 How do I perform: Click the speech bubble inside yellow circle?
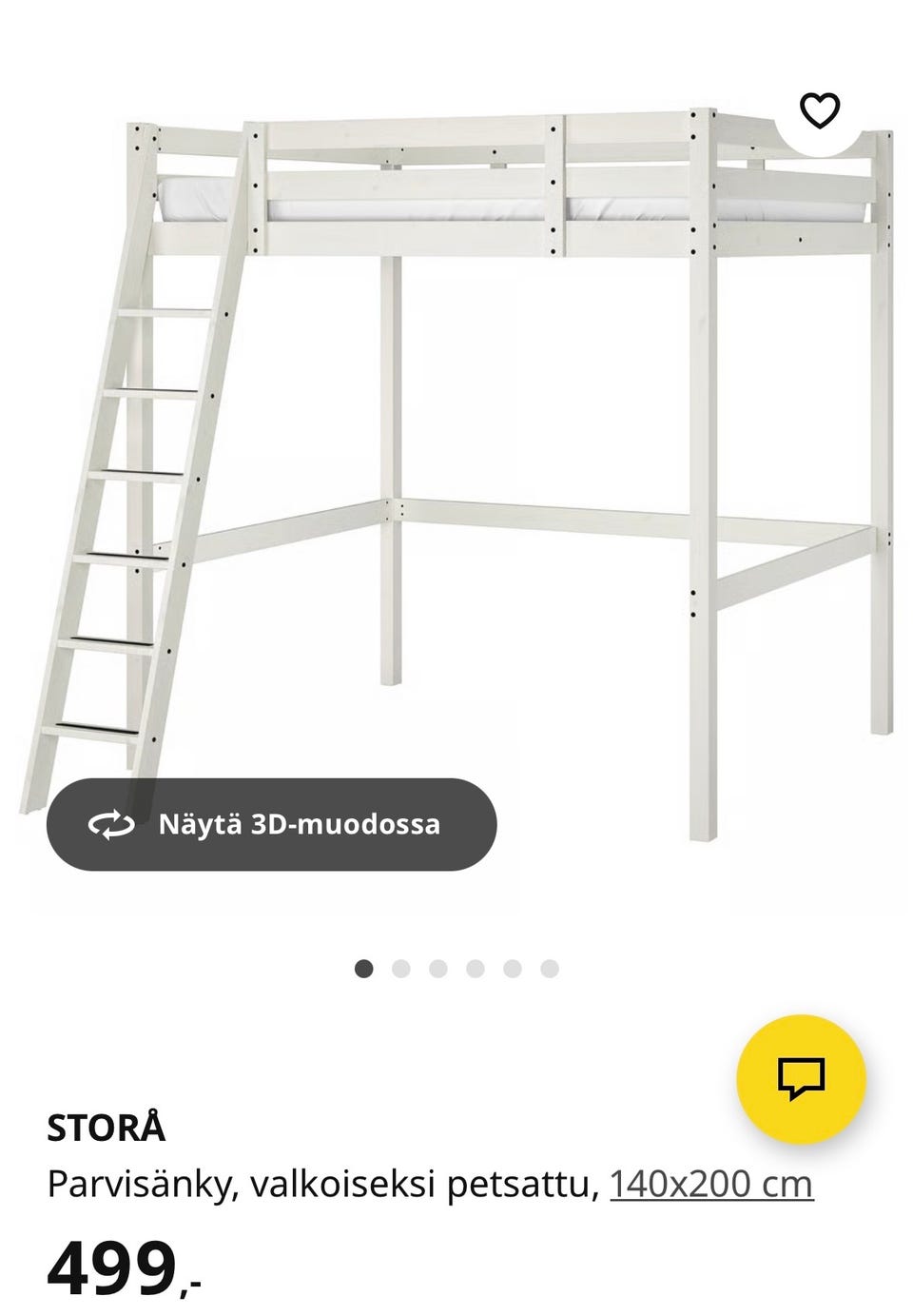point(802,1079)
